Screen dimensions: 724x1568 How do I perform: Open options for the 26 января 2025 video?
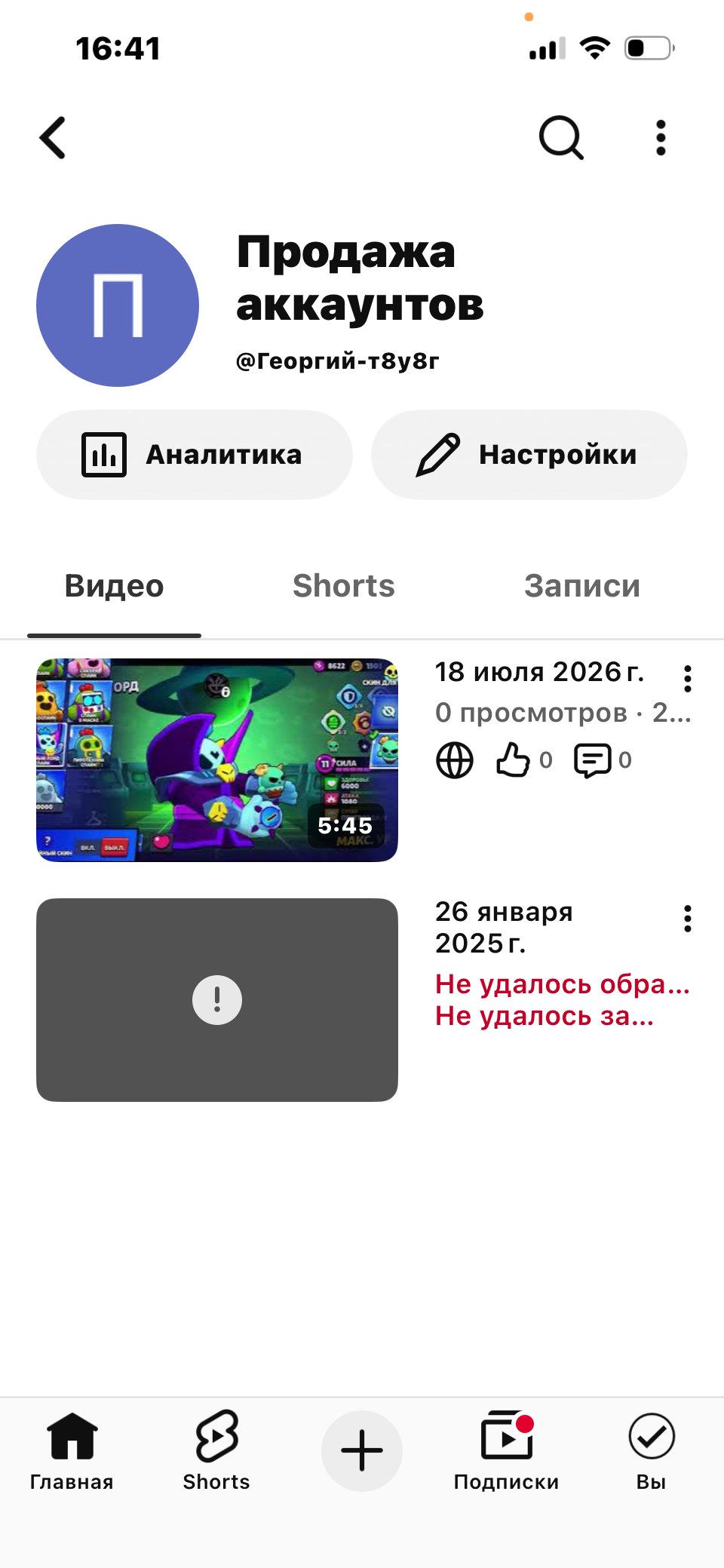coord(687,919)
